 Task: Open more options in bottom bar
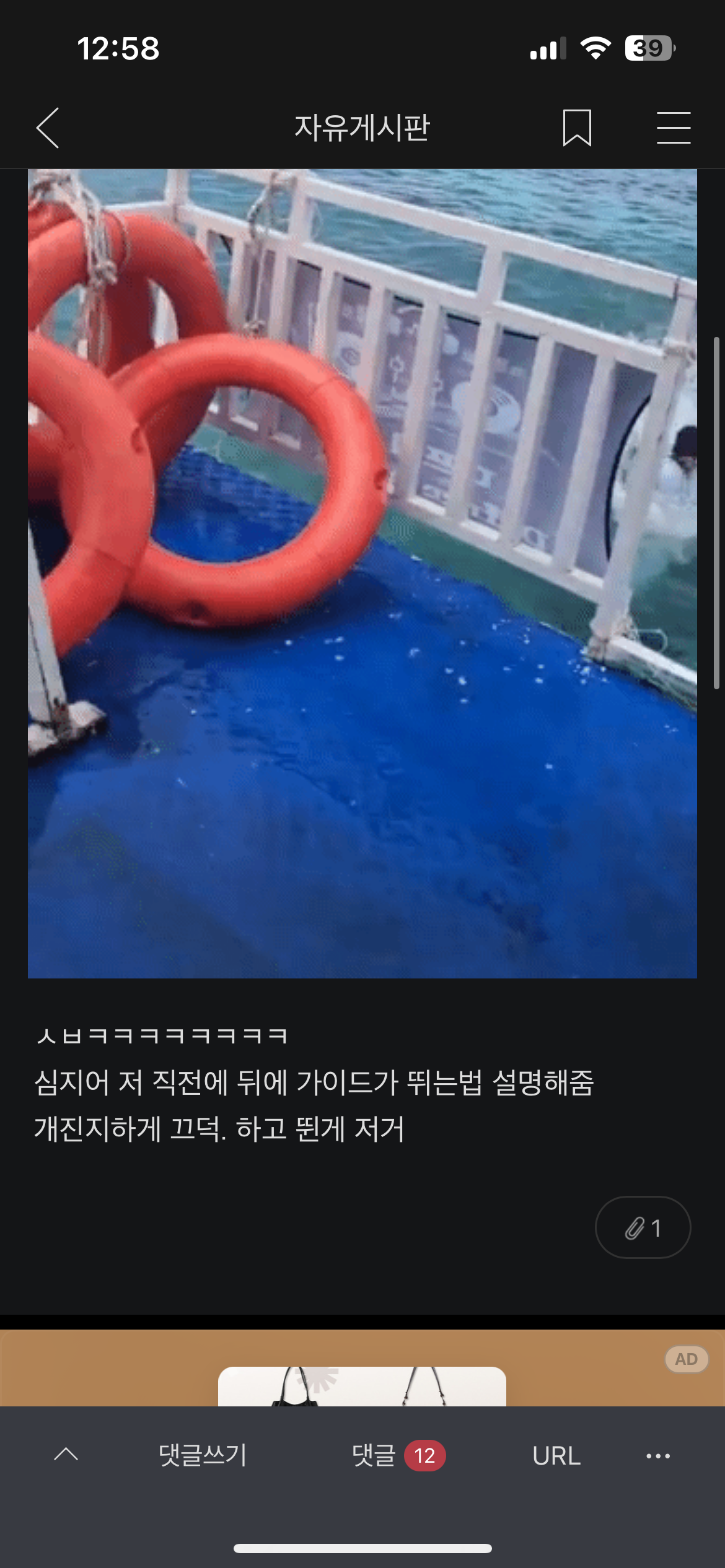click(x=658, y=1455)
